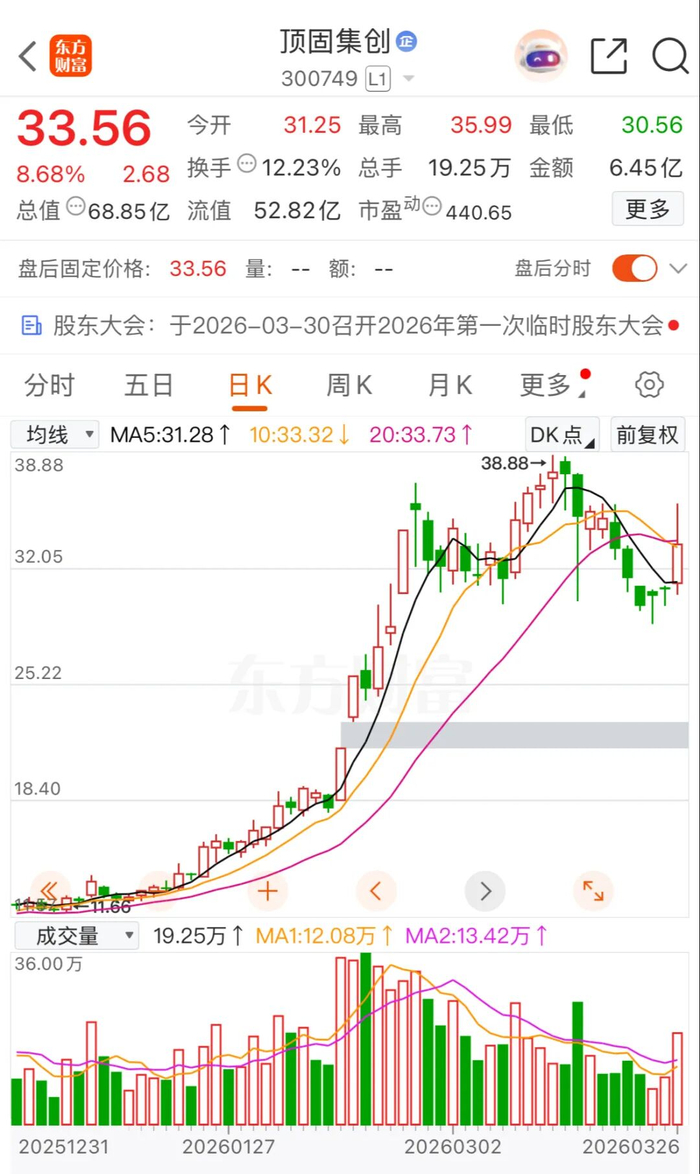Go back using the top-left arrow
The image size is (700, 1174).
28,56
